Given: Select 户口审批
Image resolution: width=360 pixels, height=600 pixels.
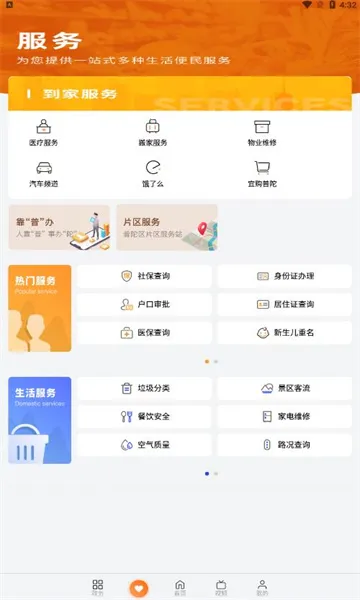Looking at the screenshot, I should pos(144,304).
